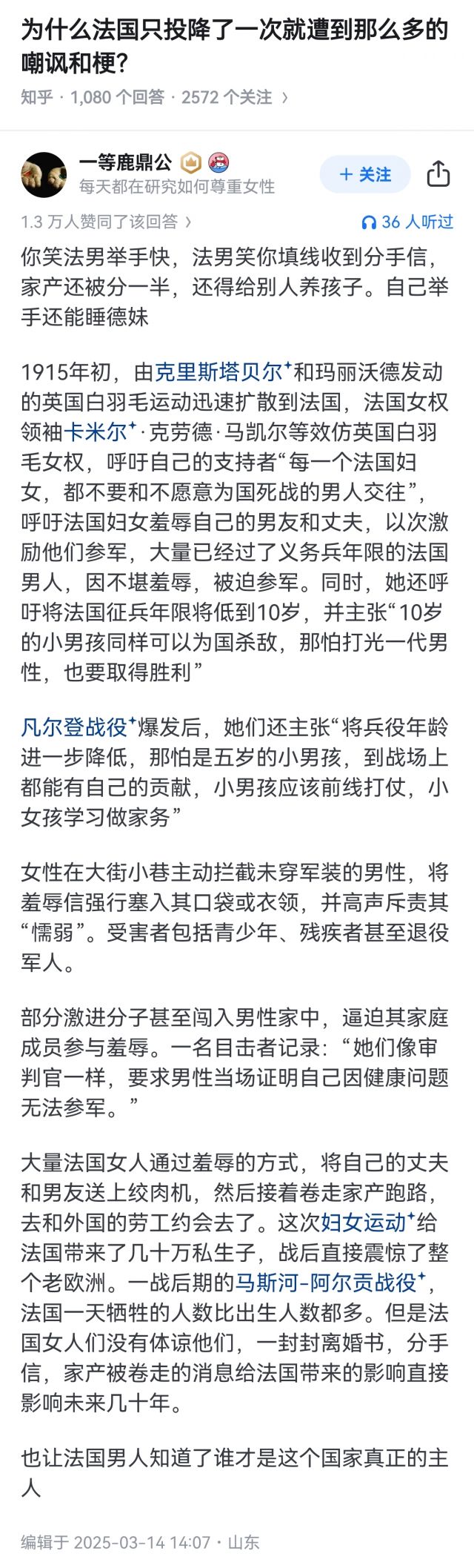Open the 克里斯塔贝尔 keyword link
The height and width of the screenshot is (1568, 474).
[x=222, y=371]
